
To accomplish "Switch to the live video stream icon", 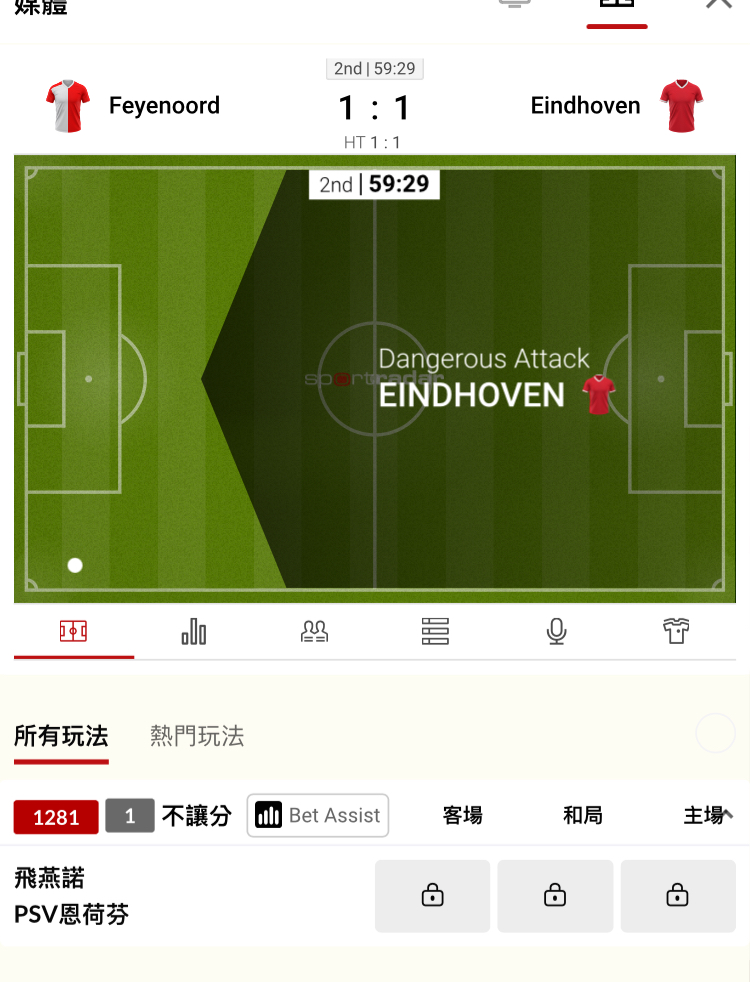I will pyautogui.click(x=514, y=4).
